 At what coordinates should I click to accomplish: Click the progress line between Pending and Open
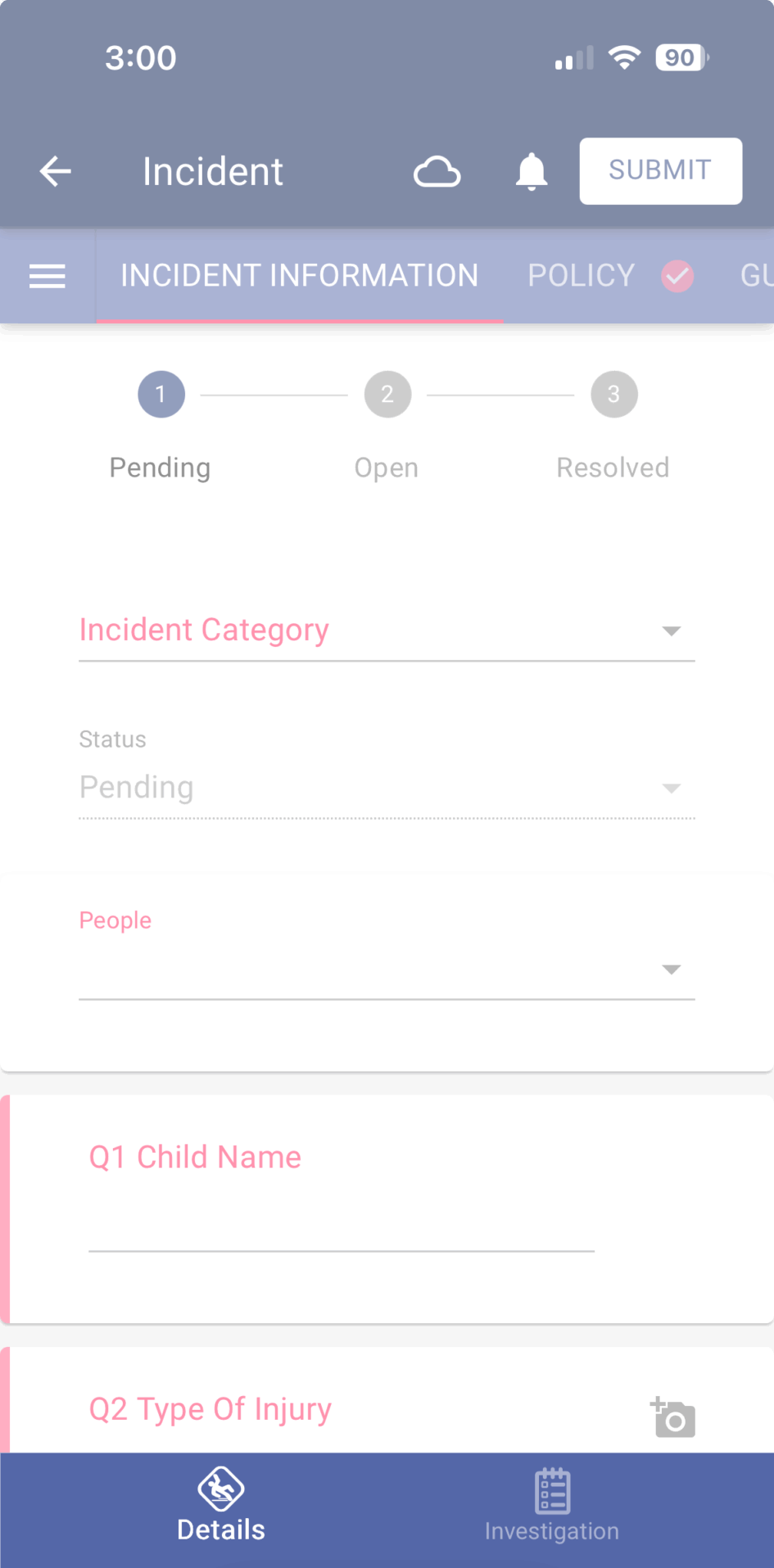click(x=274, y=394)
